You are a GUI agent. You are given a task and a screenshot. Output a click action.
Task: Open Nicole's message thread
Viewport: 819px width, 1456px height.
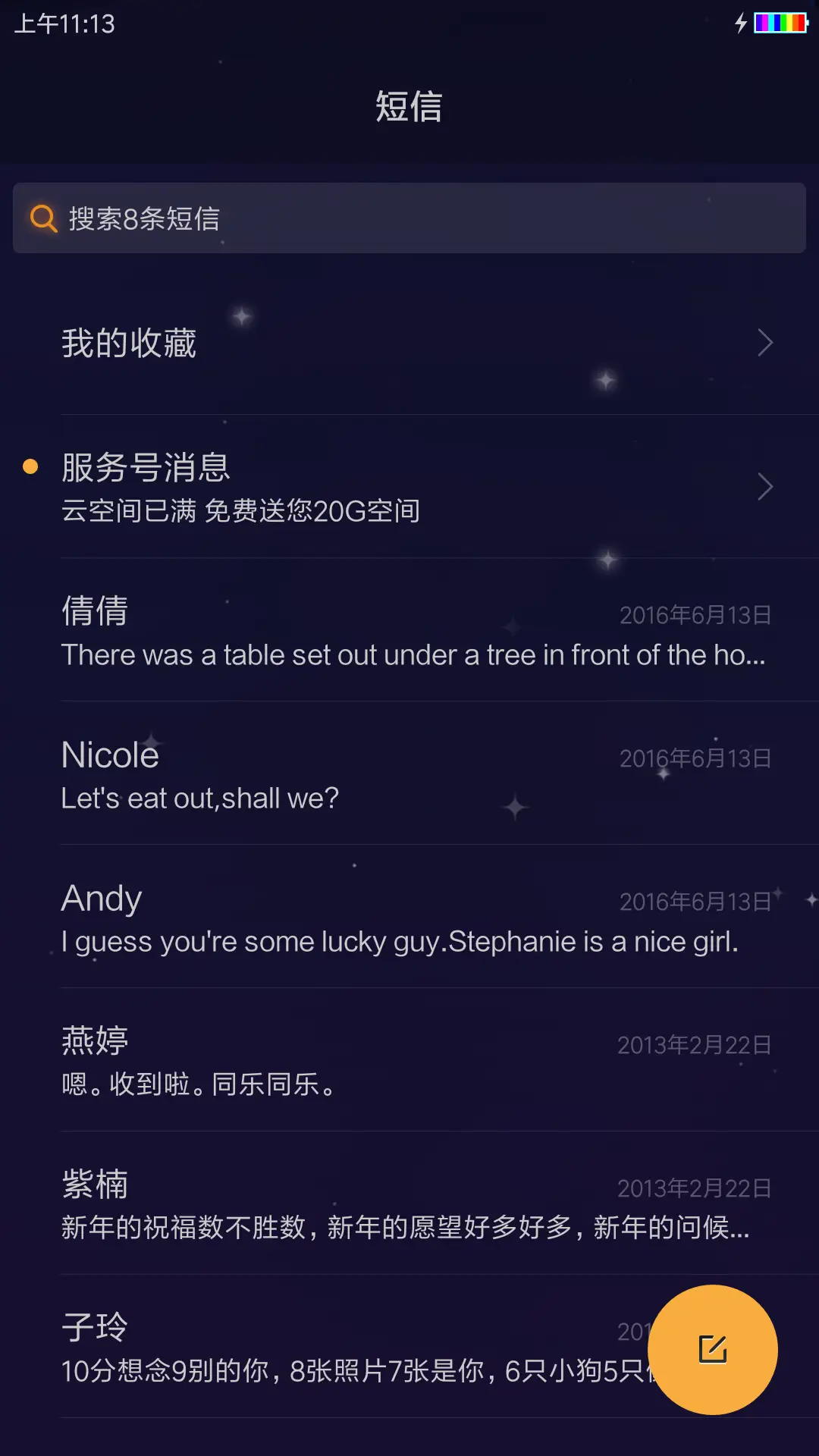(409, 774)
